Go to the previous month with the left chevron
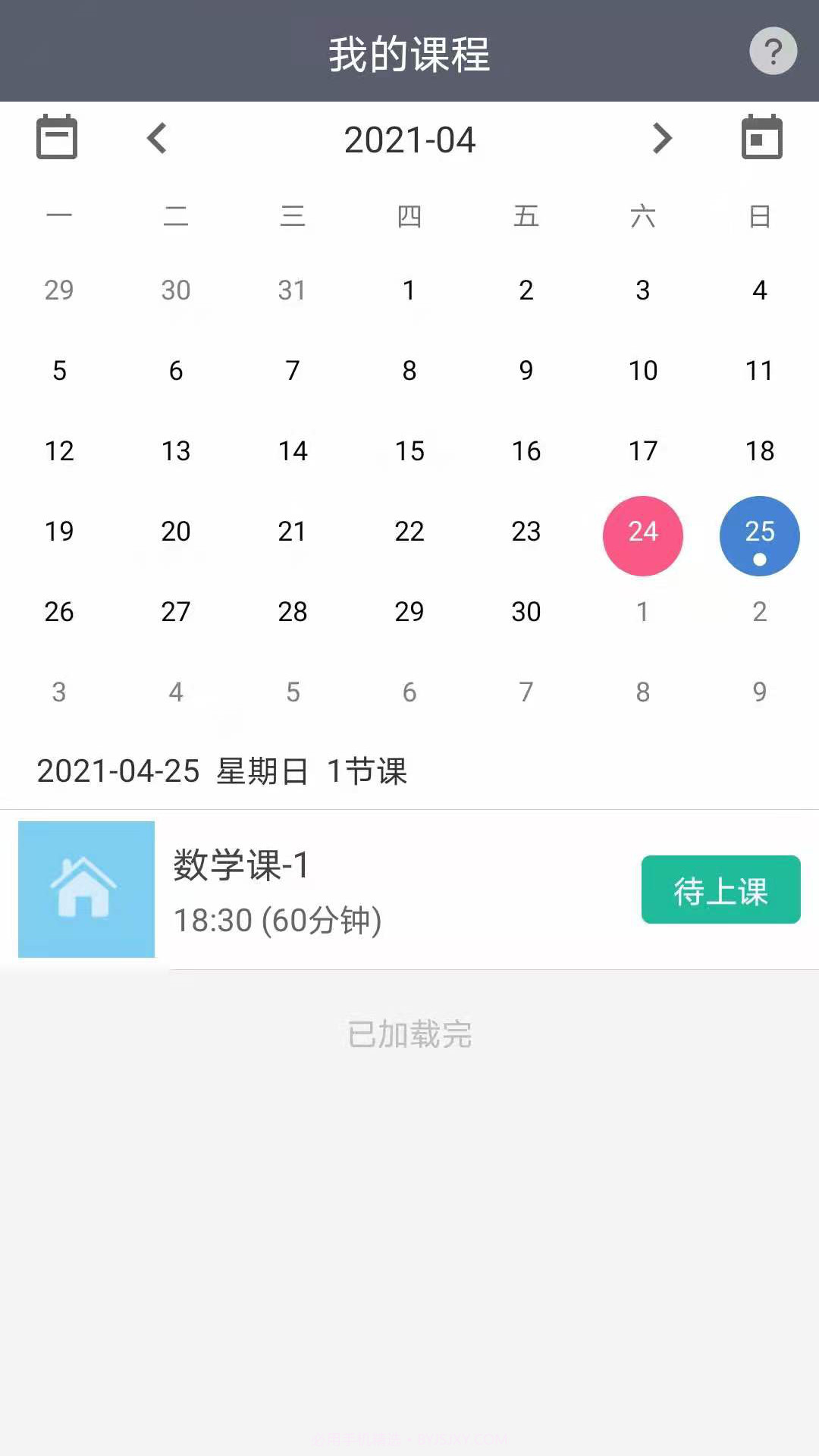The image size is (819, 1456). coord(157,139)
